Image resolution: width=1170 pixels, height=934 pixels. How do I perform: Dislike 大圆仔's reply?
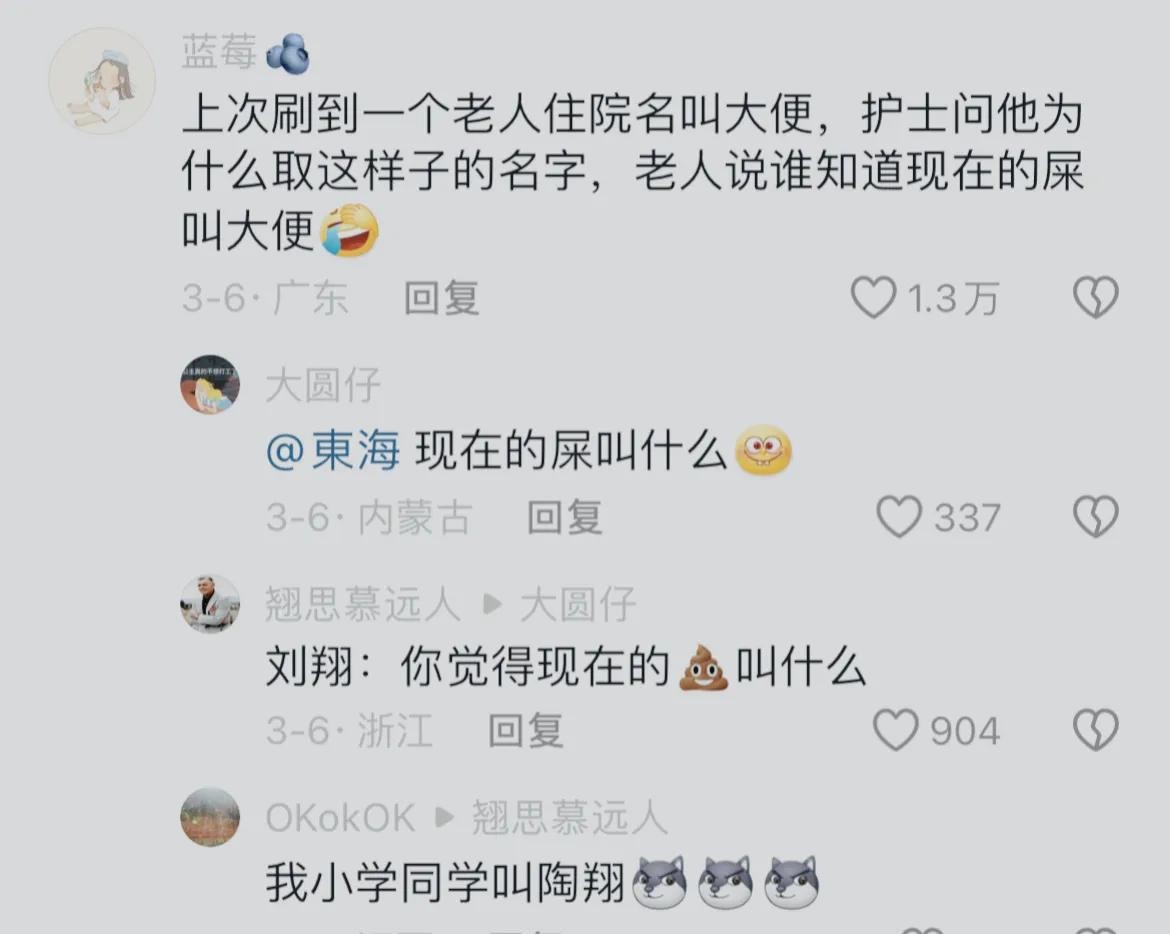1095,517
